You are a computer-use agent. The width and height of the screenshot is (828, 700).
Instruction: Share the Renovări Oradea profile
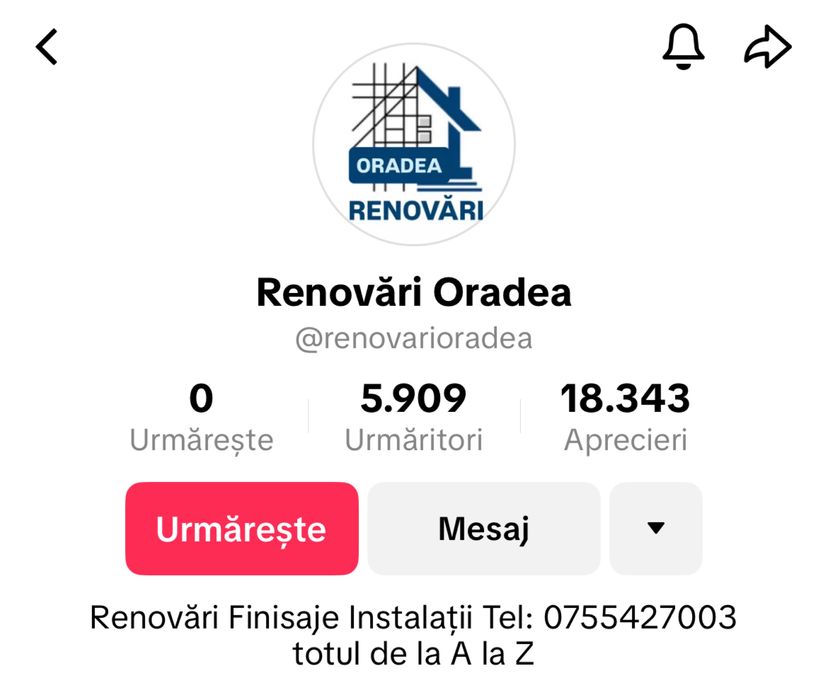click(x=768, y=47)
